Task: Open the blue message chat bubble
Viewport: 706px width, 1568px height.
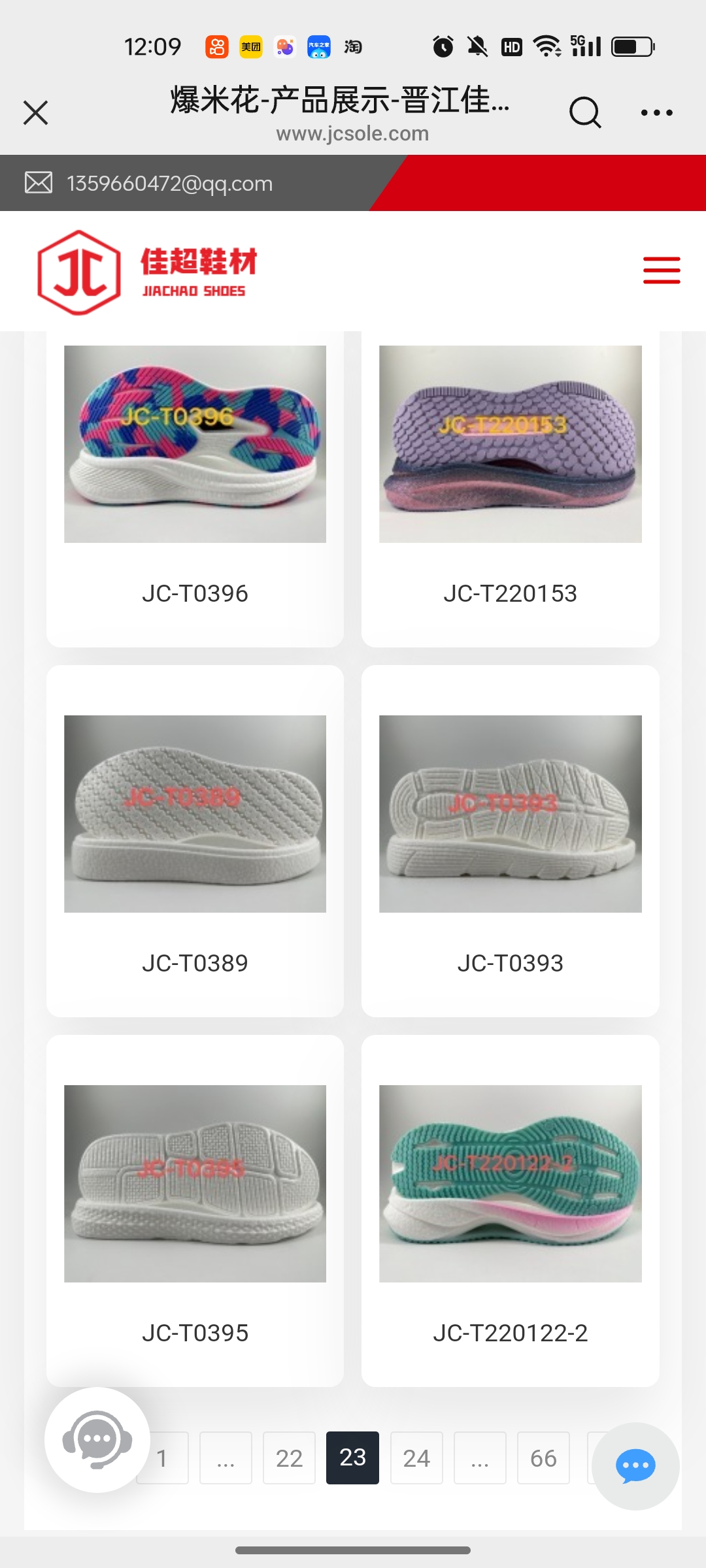Action: click(x=635, y=1465)
